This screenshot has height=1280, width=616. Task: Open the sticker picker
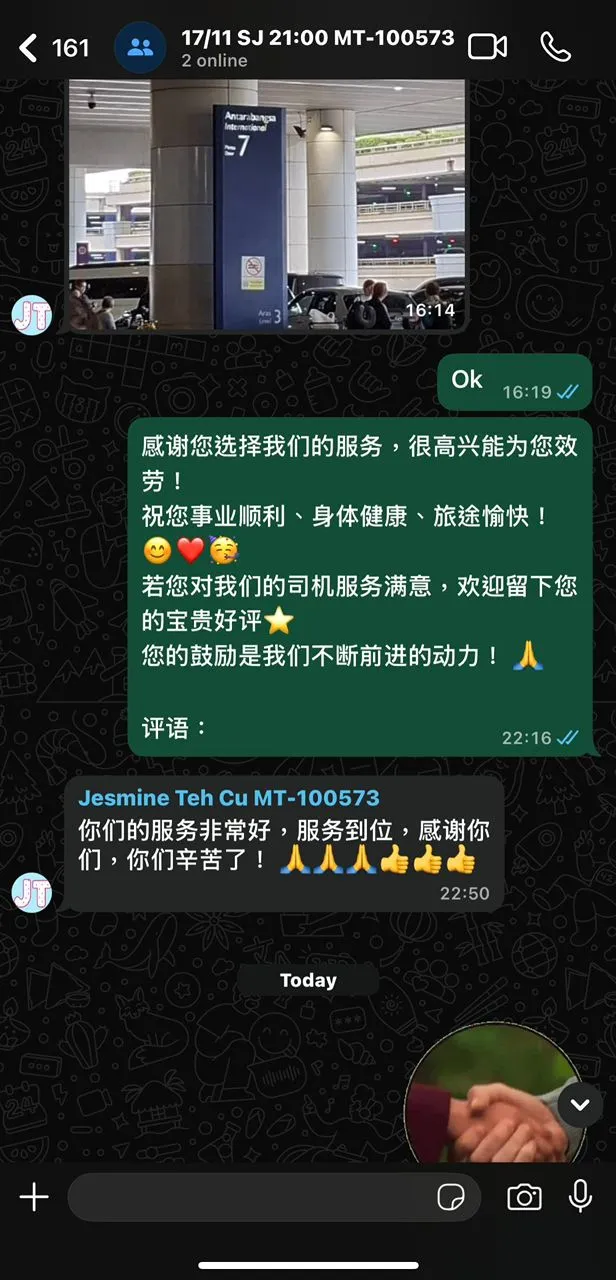[452, 1197]
